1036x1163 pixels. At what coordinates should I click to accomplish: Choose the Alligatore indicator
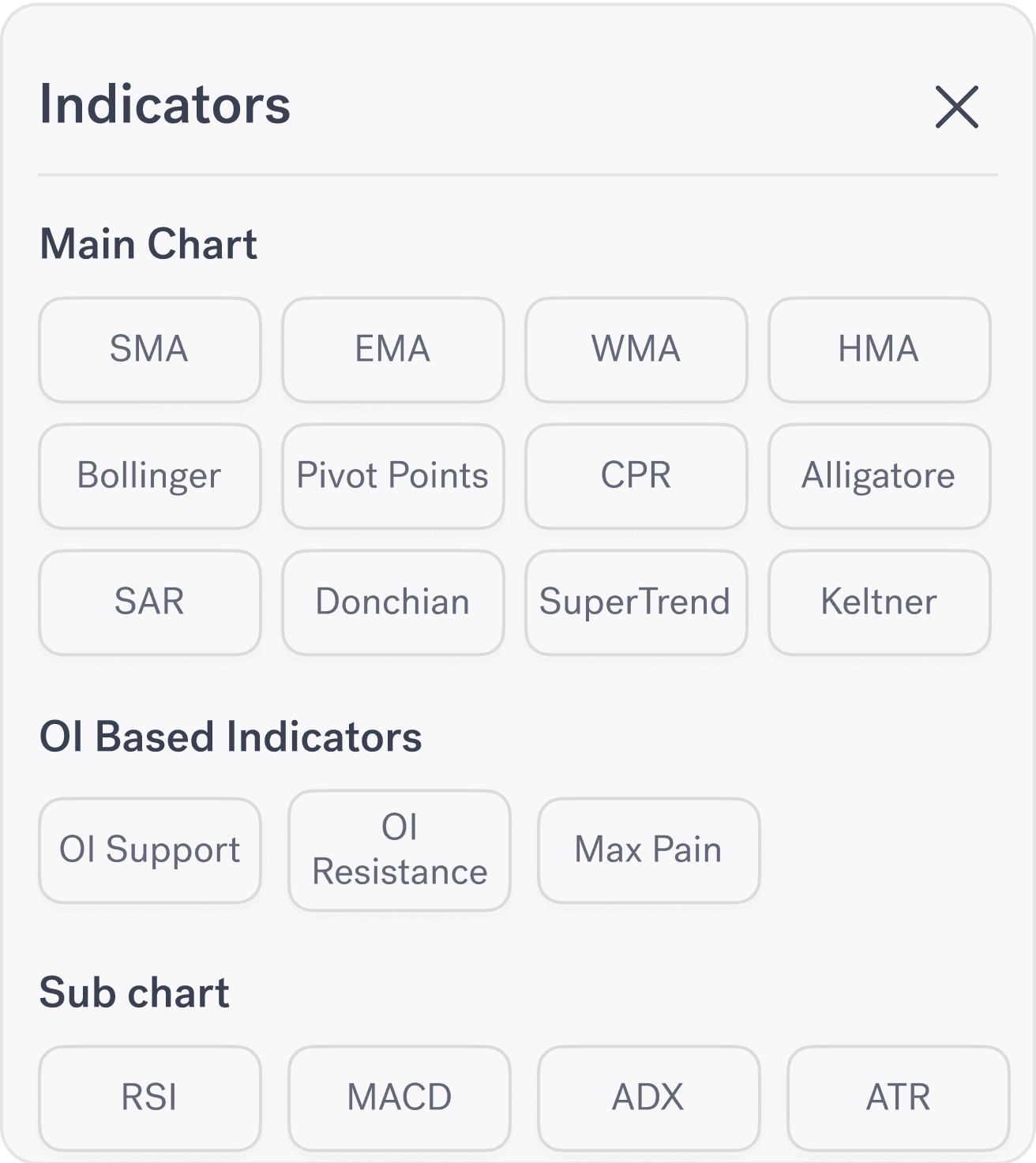[879, 475]
